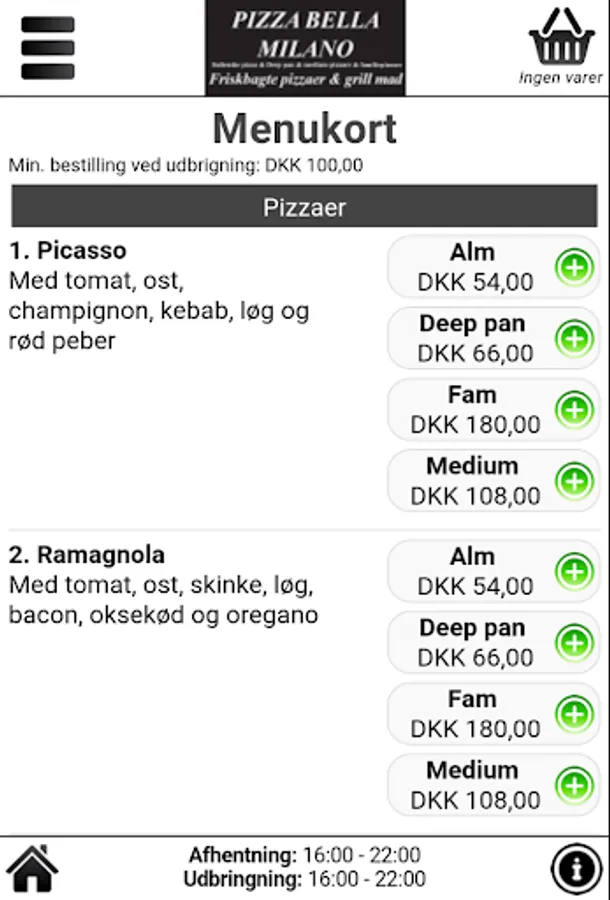The width and height of the screenshot is (610, 900).
Task: Open the hamburger menu
Action: pyautogui.click(x=47, y=47)
